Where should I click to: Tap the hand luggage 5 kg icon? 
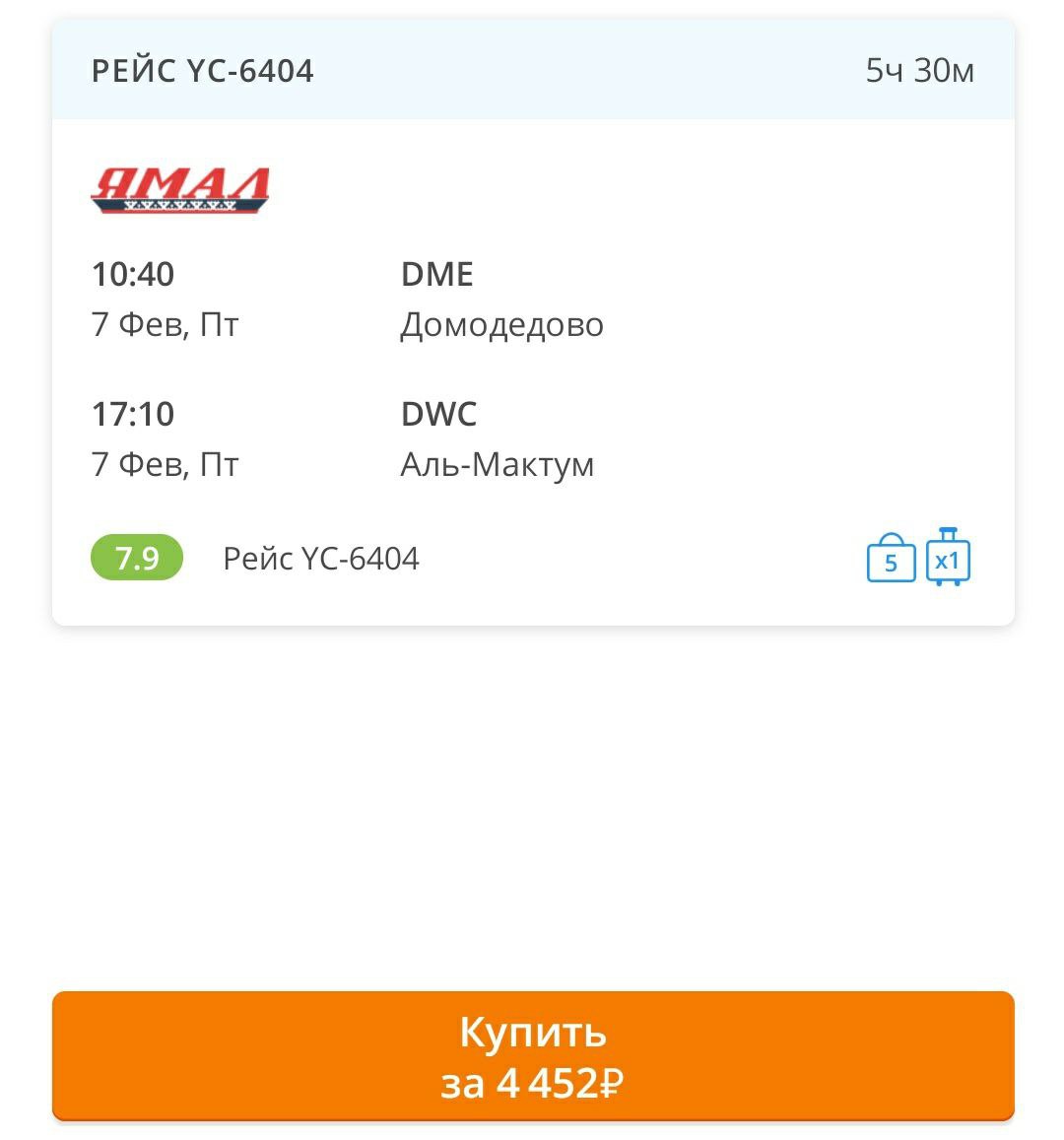pos(891,559)
